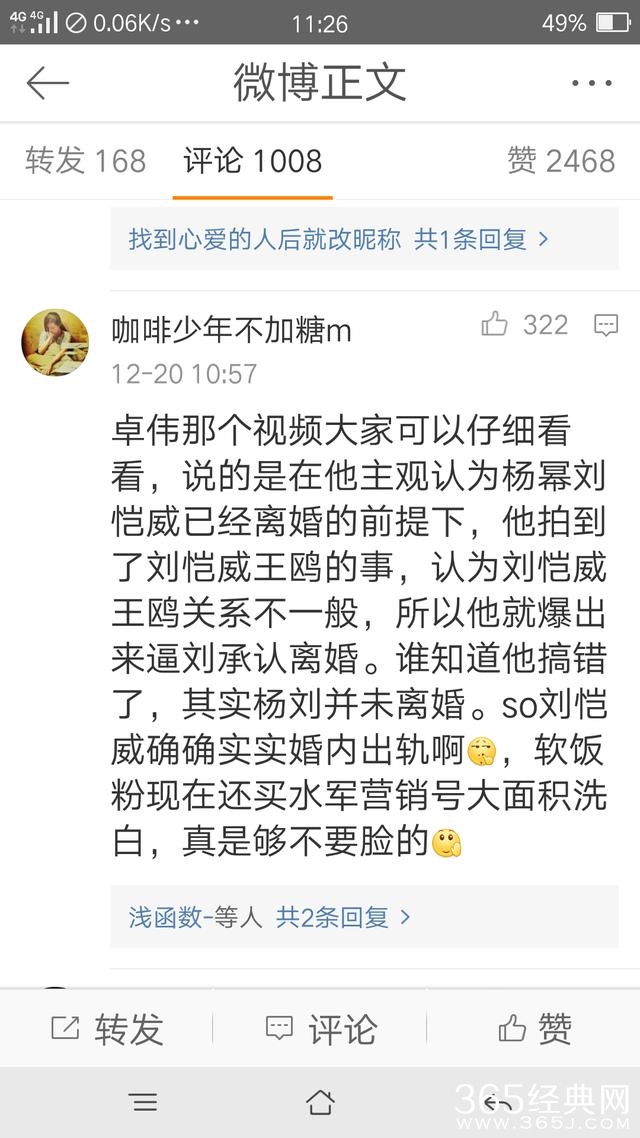Open the system recent apps menu button
The height and width of the screenshot is (1138, 640).
(x=144, y=1102)
